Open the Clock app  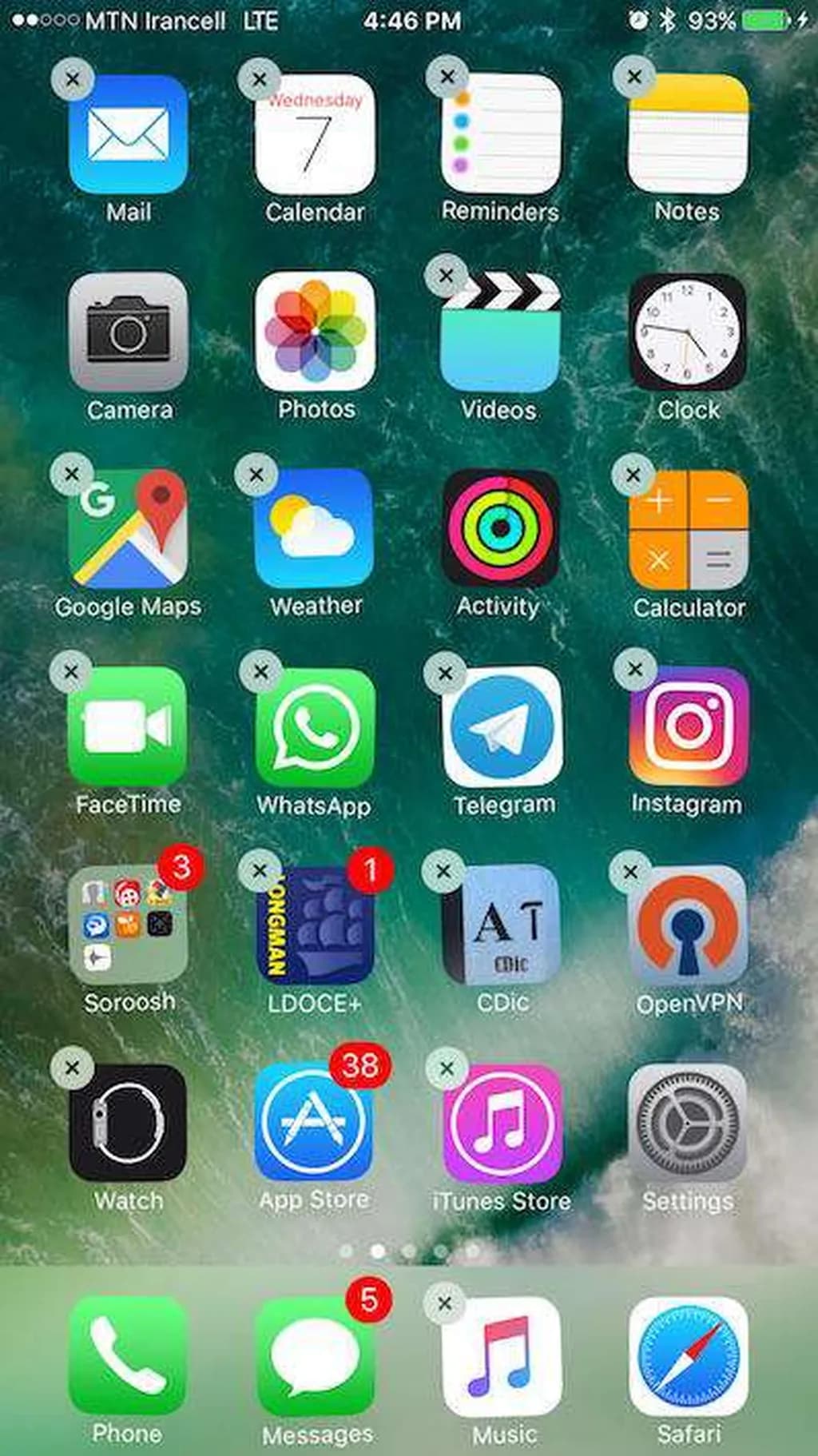[x=688, y=332]
